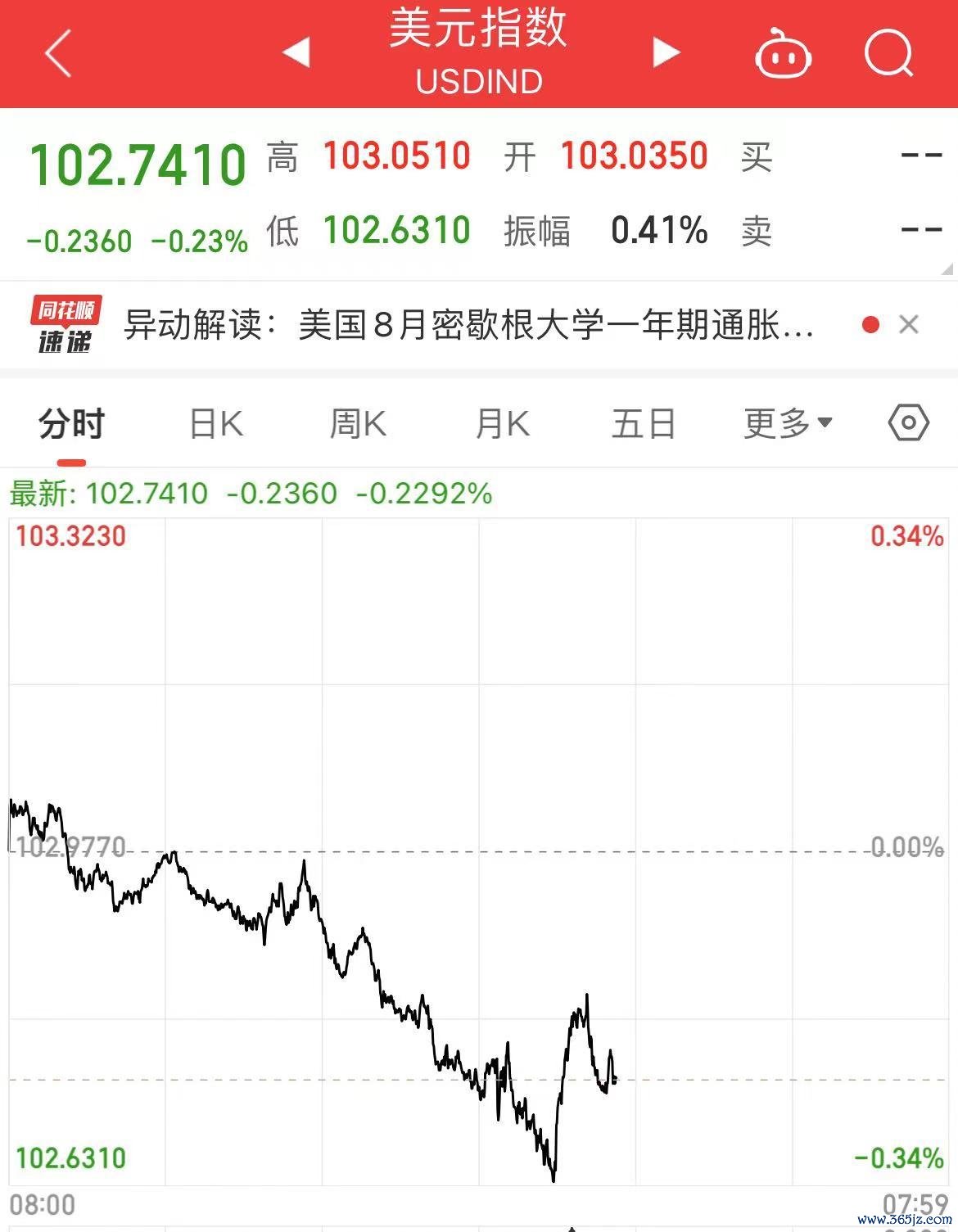Switch to the previous index
958x1232 pixels.
point(296,52)
